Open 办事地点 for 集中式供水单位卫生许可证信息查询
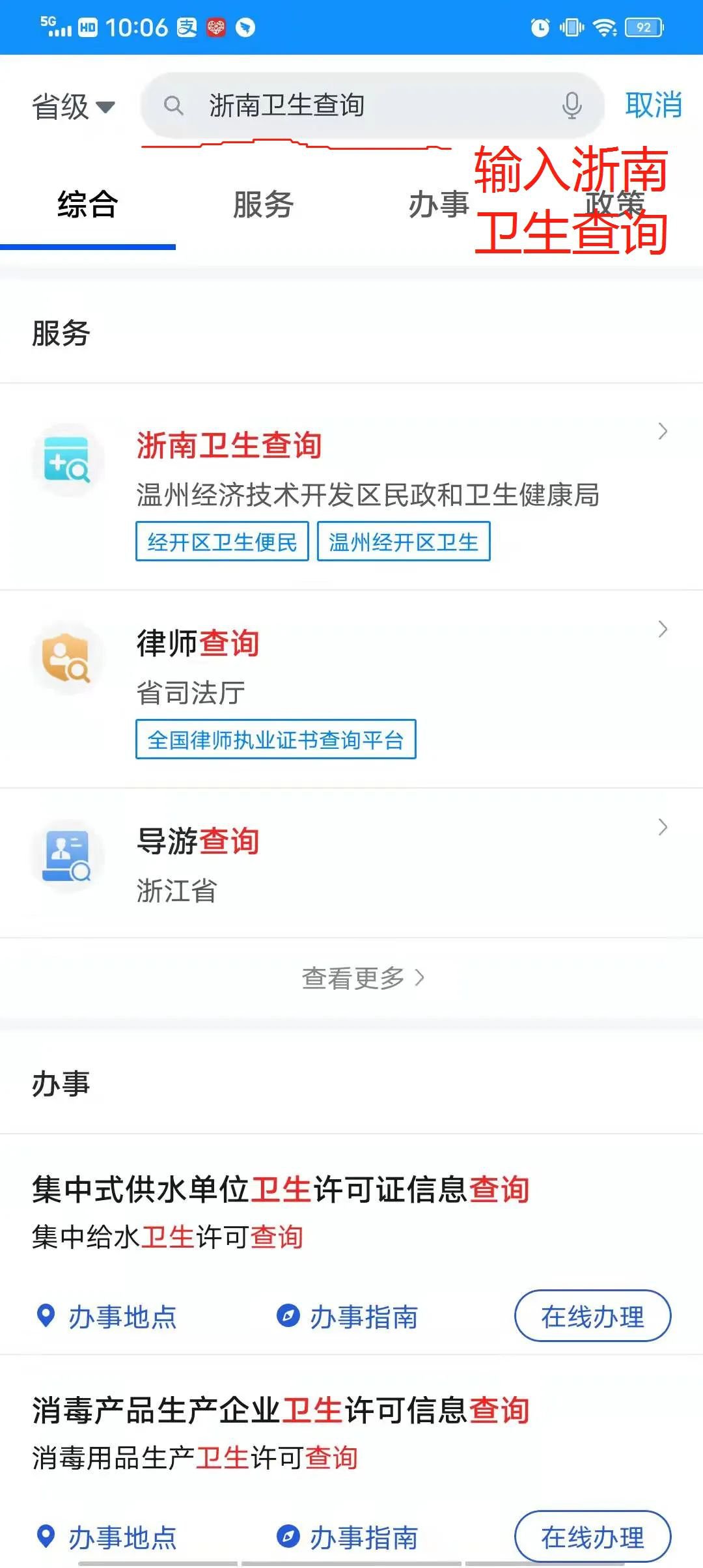The height and width of the screenshot is (1568, 703). click(107, 1317)
